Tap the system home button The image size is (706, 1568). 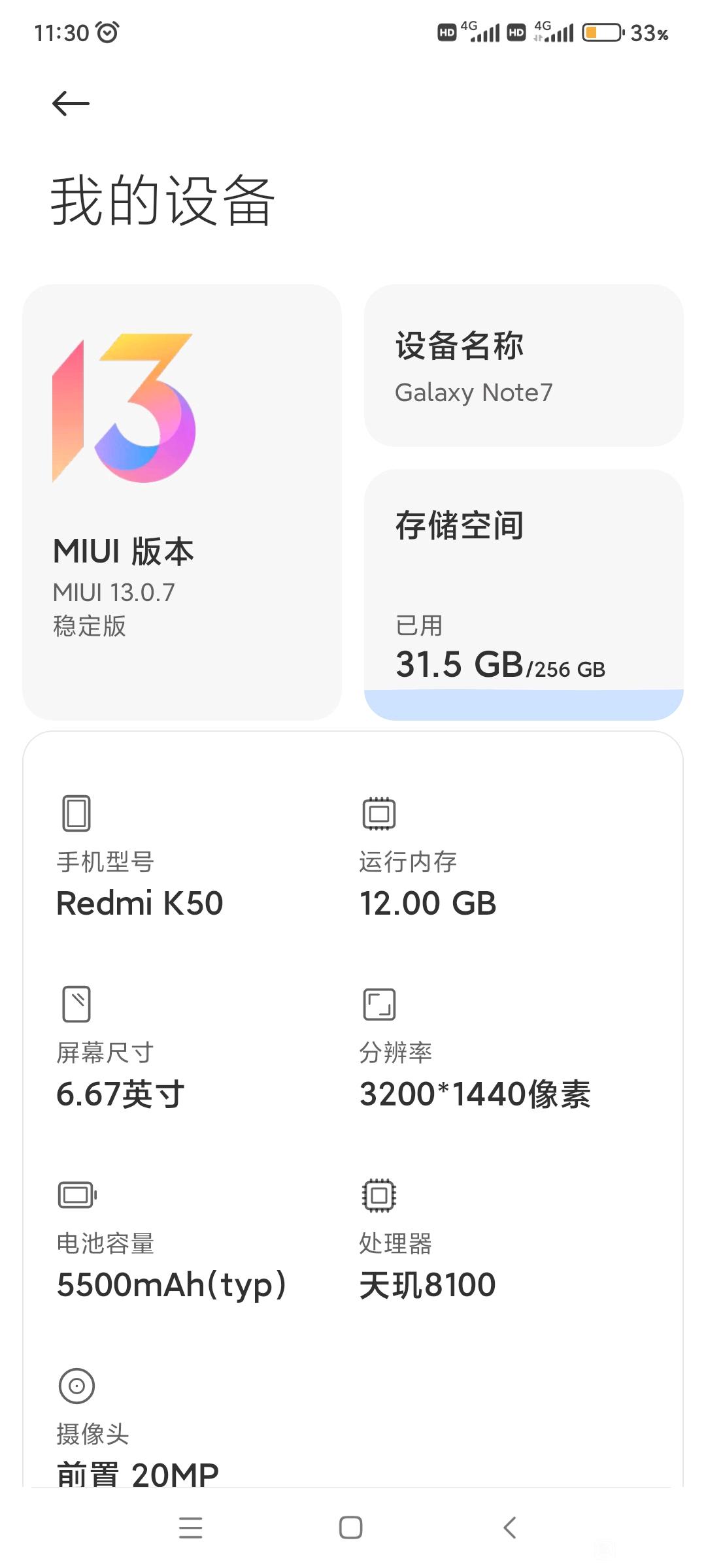[351, 1527]
